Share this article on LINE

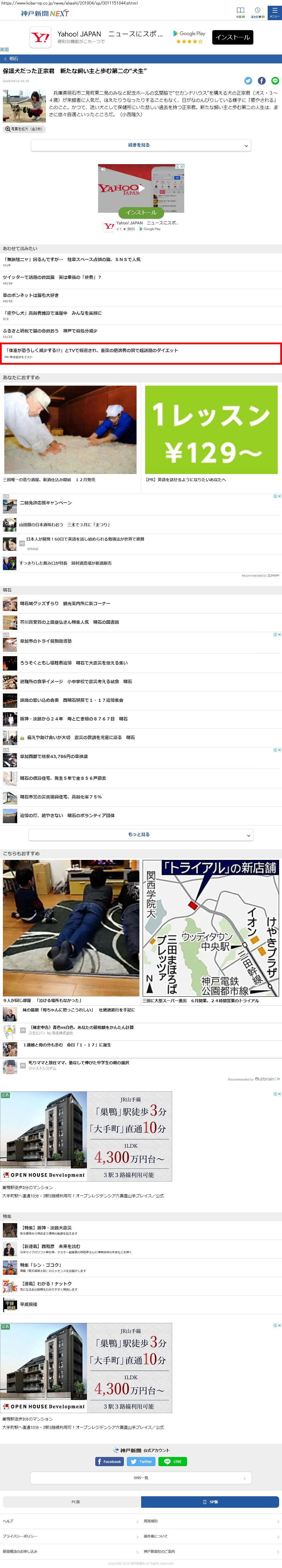click(275, 80)
